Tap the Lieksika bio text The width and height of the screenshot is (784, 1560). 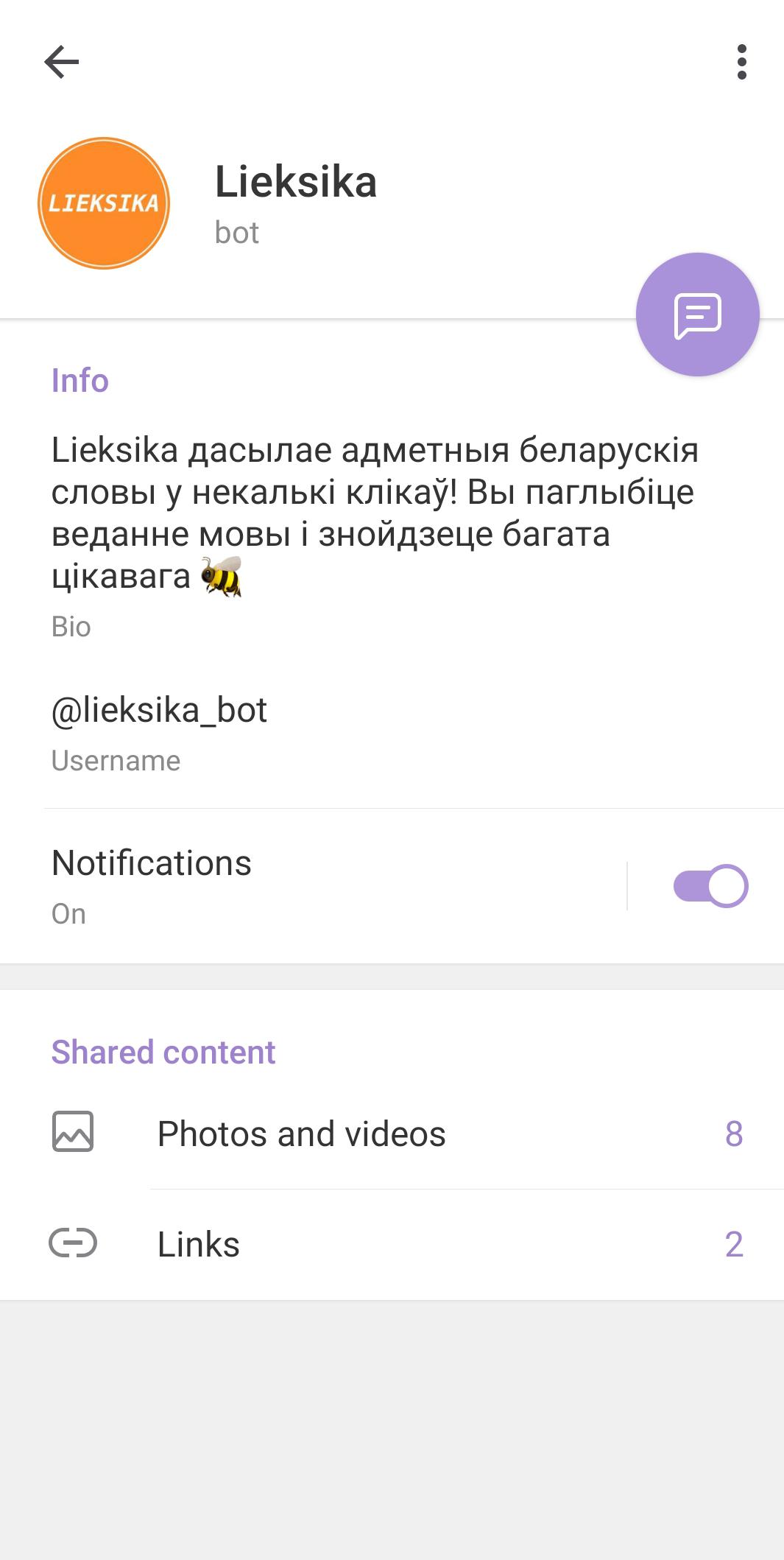point(375,513)
